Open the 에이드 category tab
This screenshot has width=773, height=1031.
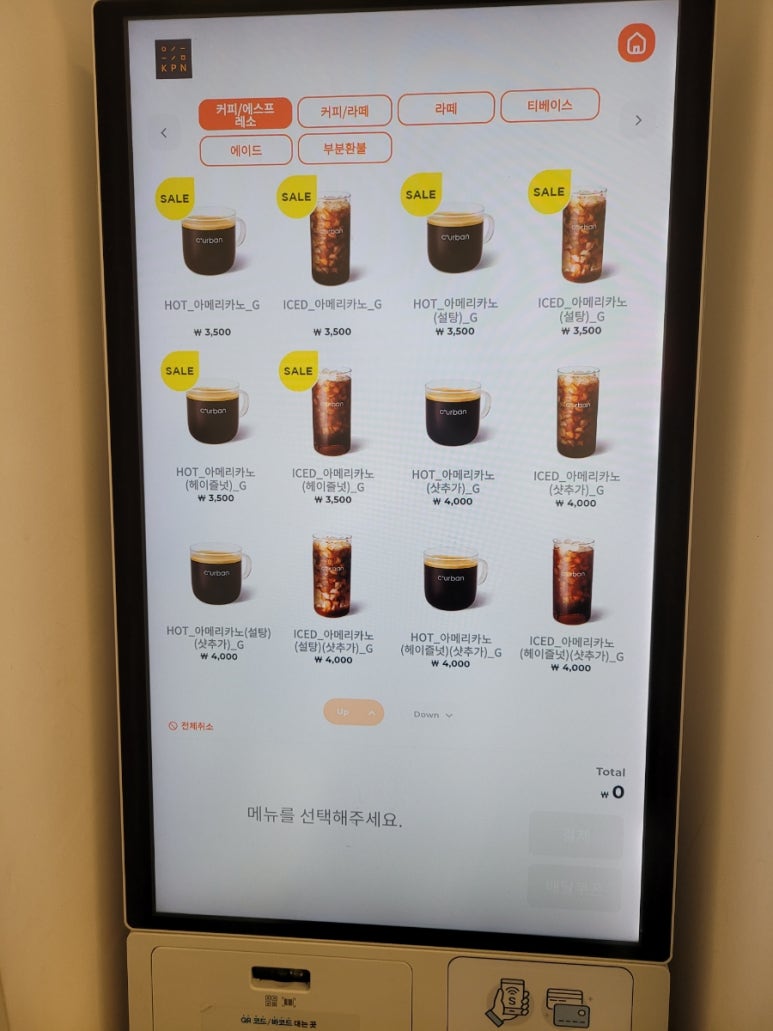[246, 150]
